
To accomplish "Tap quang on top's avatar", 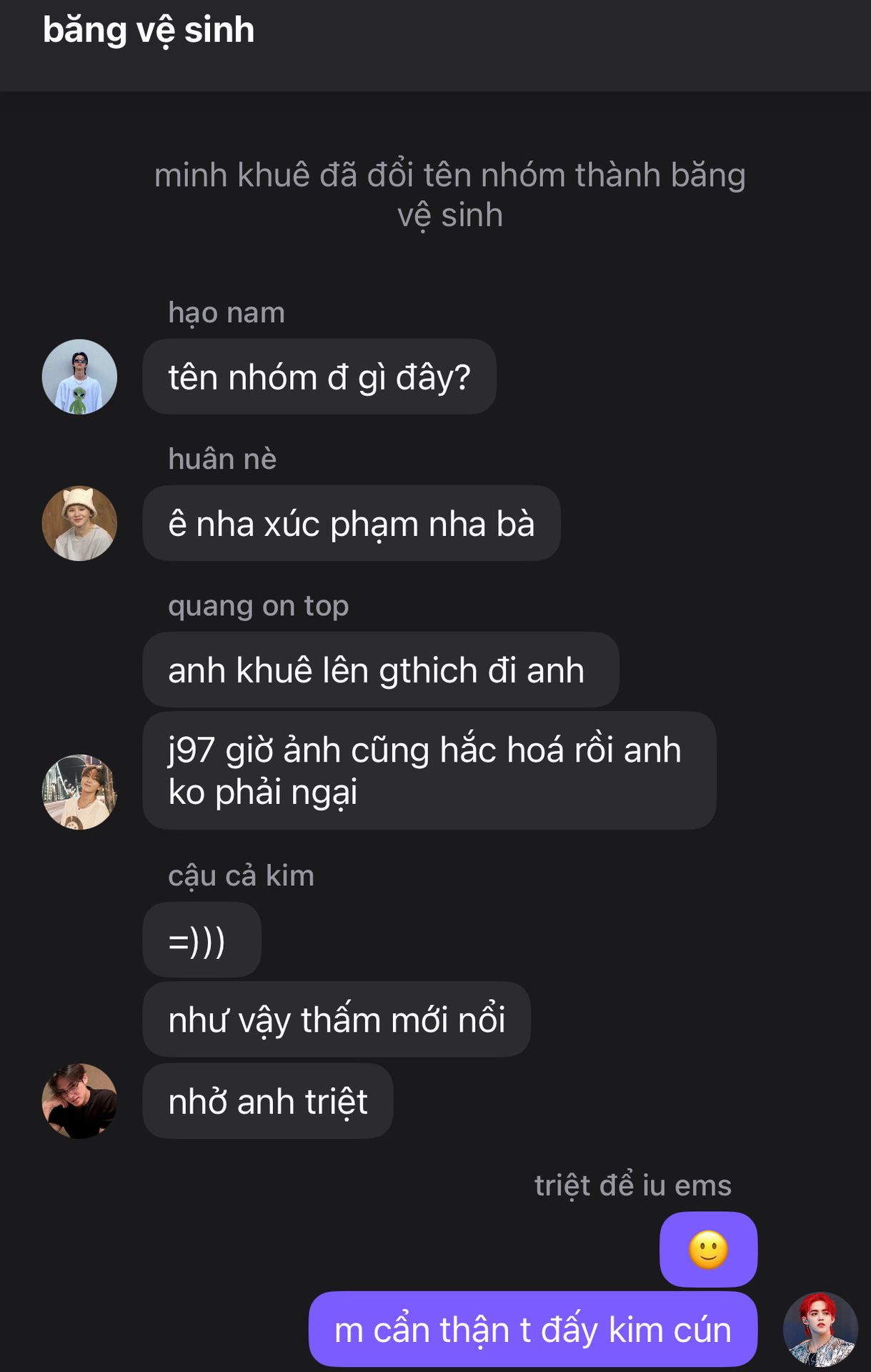I will 79,792.
